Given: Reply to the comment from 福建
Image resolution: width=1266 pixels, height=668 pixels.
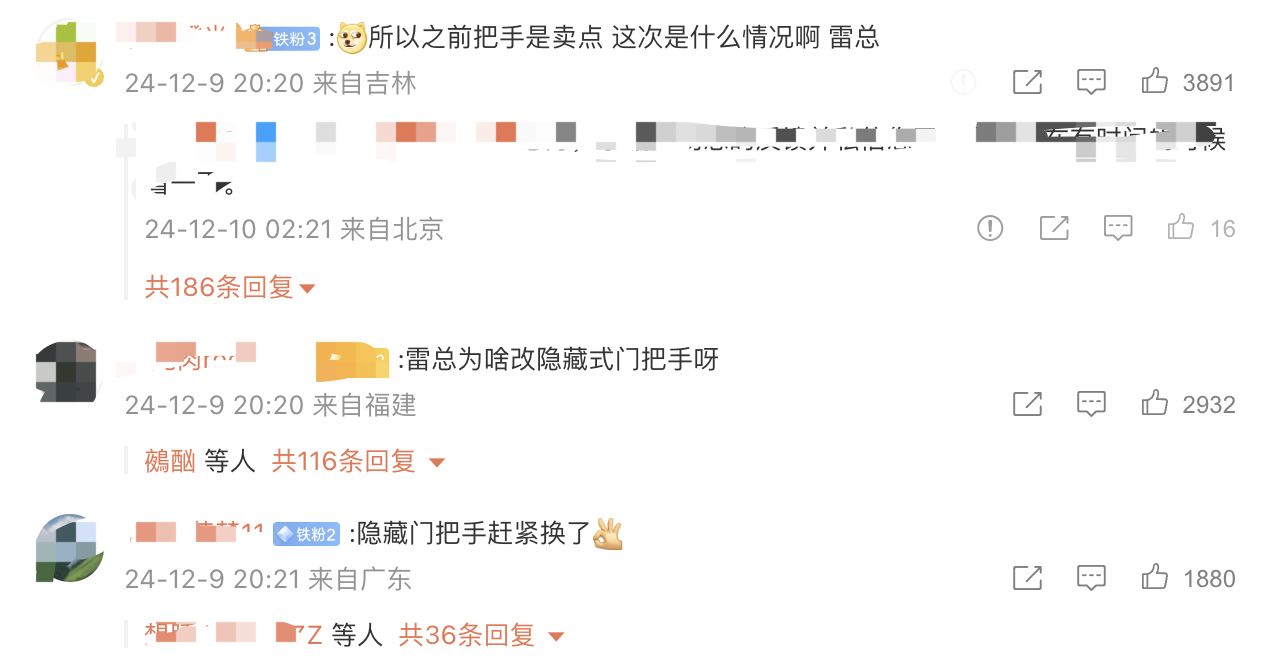Looking at the screenshot, I should (x=1091, y=404).
